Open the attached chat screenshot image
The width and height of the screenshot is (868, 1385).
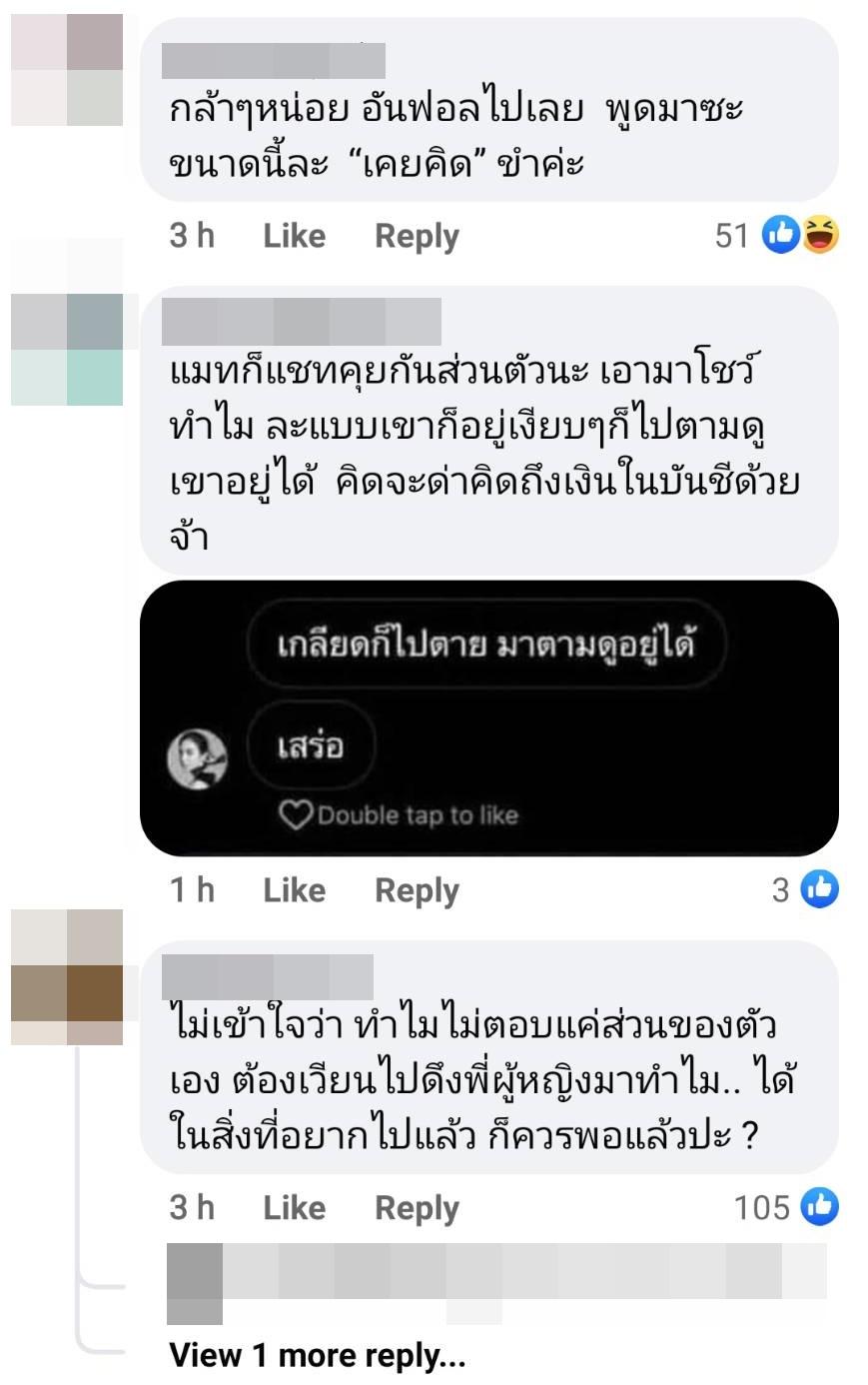click(488, 718)
